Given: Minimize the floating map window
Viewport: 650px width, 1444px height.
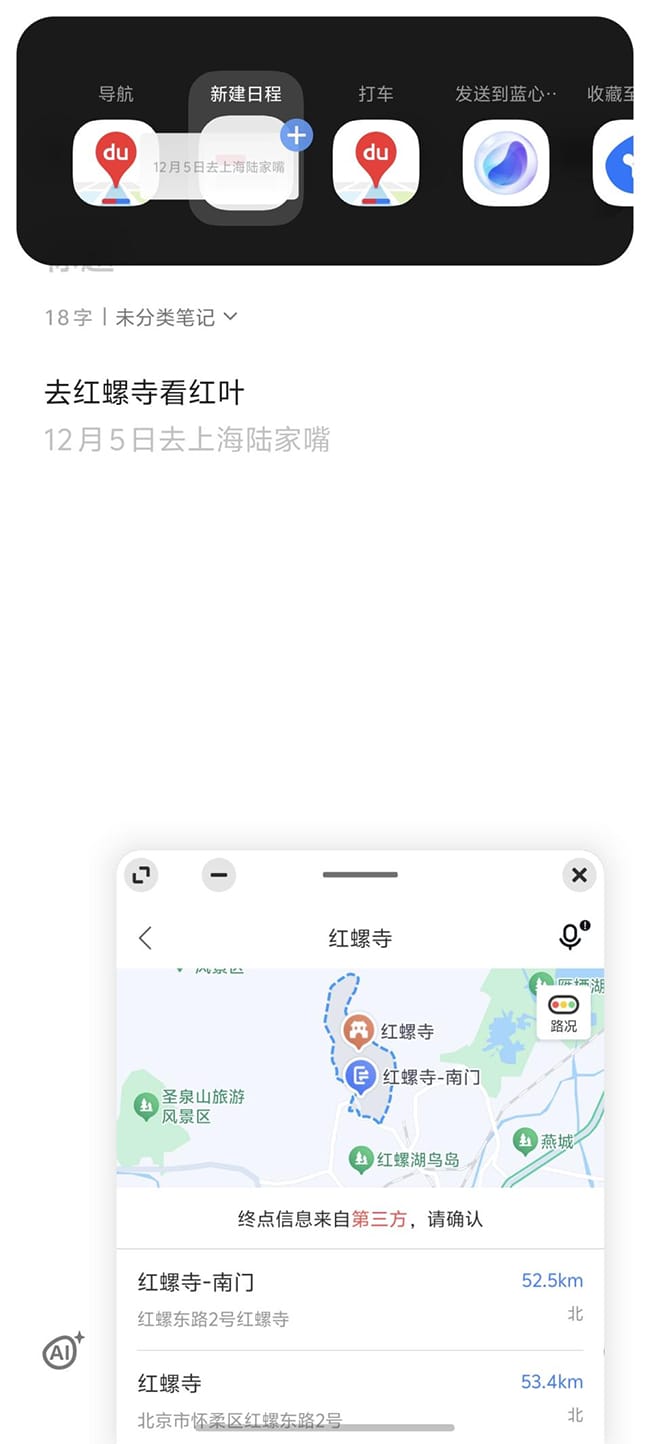Looking at the screenshot, I should tap(219, 876).
